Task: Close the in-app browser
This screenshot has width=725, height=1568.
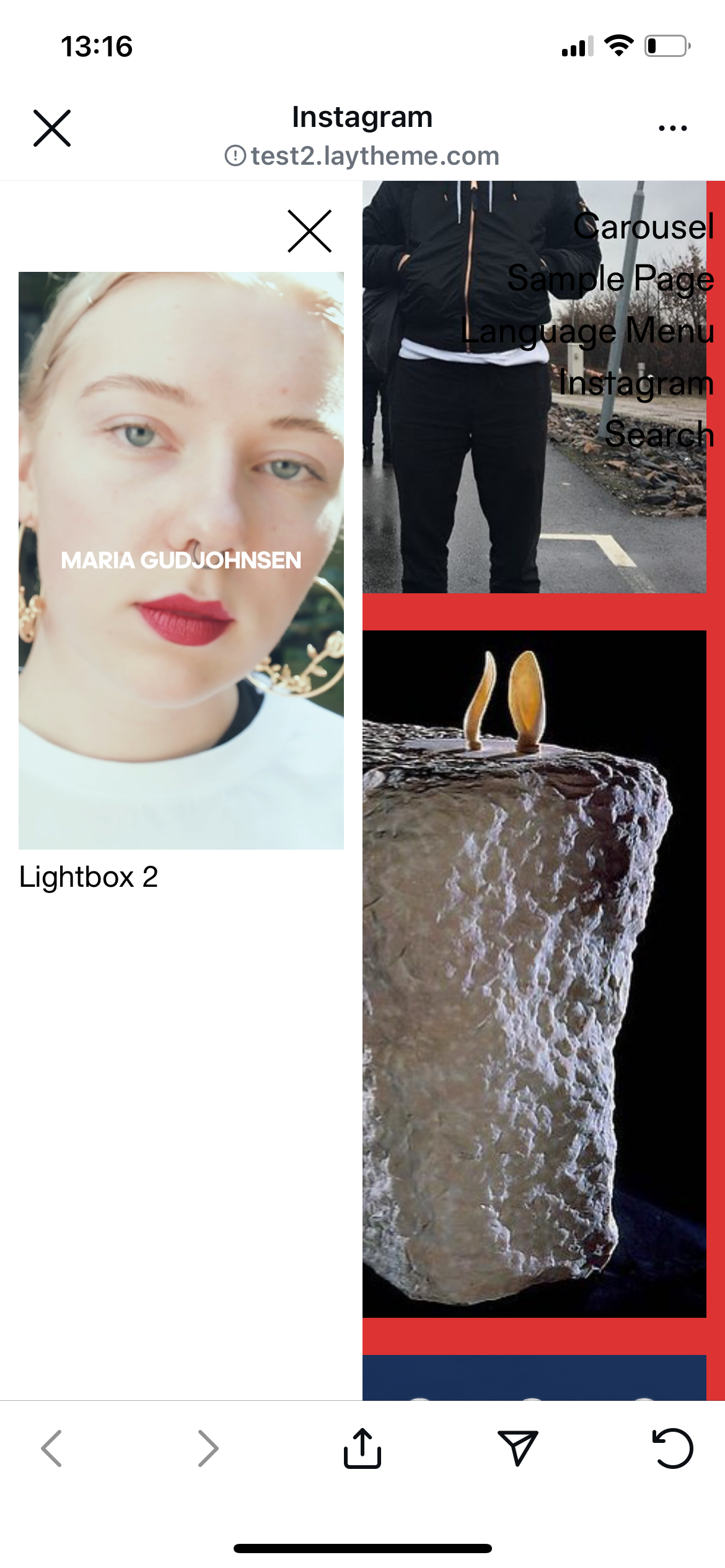Action: [52, 128]
